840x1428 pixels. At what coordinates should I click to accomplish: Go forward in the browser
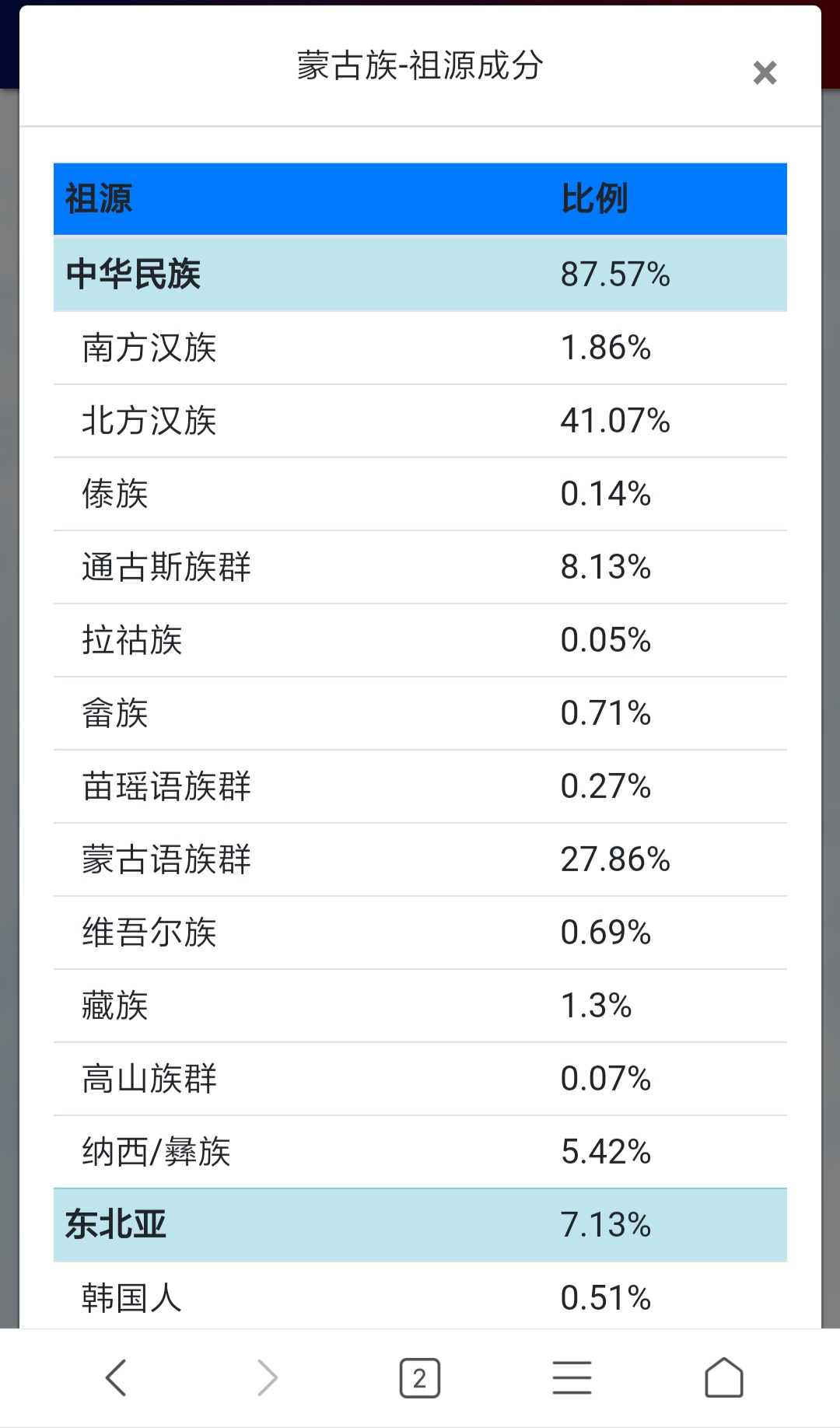268,1377
